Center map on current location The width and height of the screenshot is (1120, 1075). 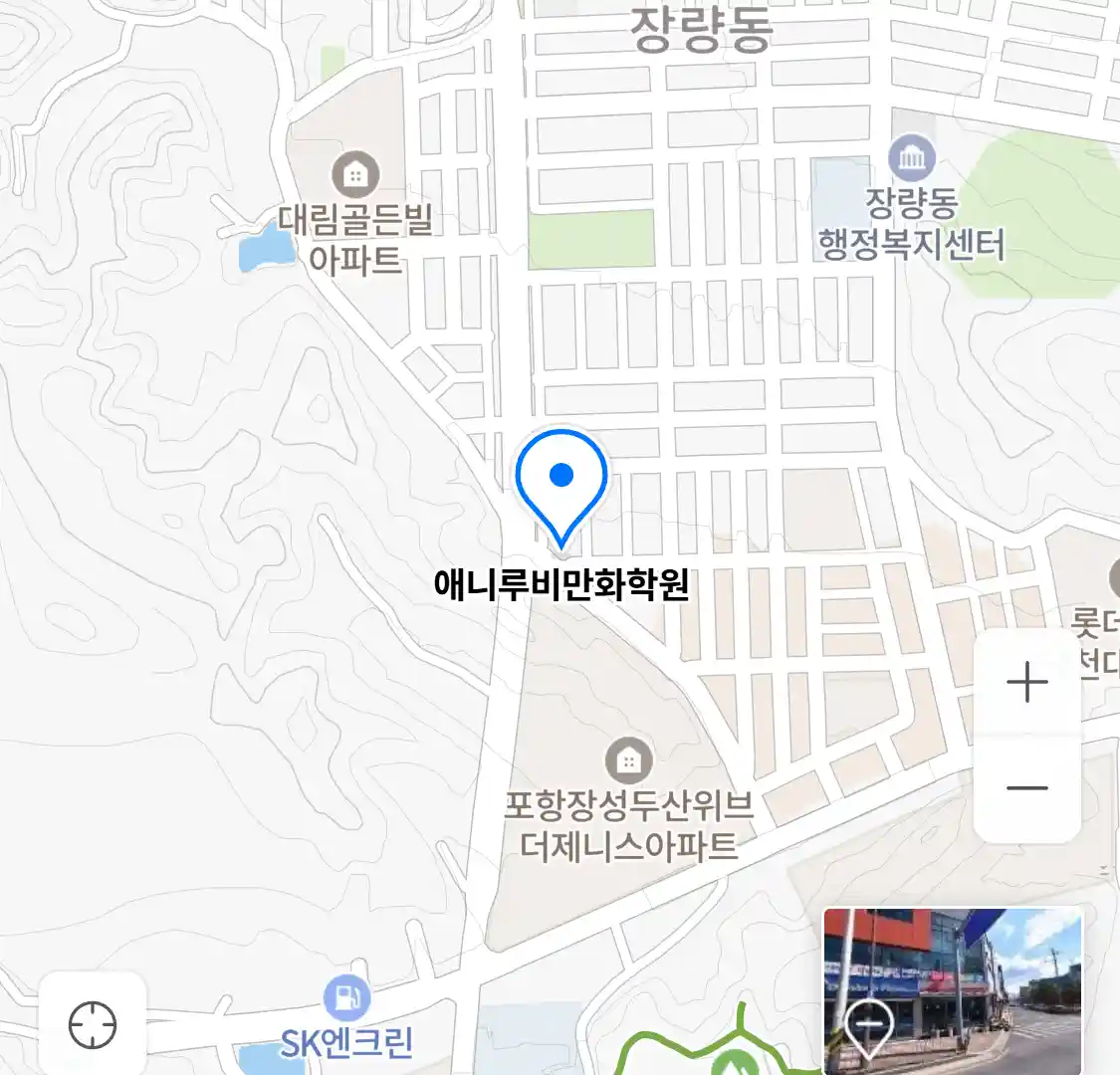93,1024
